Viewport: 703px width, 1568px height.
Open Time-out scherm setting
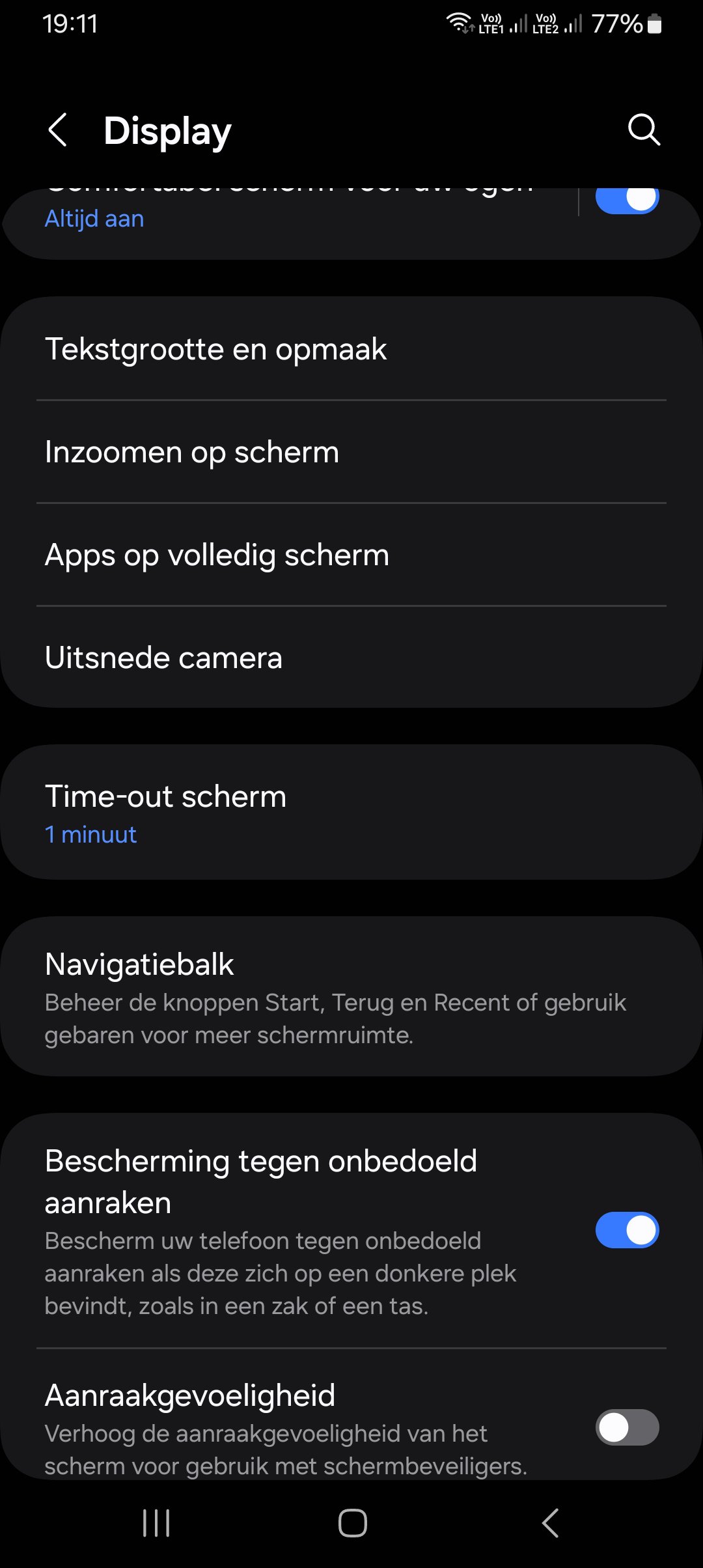click(351, 813)
